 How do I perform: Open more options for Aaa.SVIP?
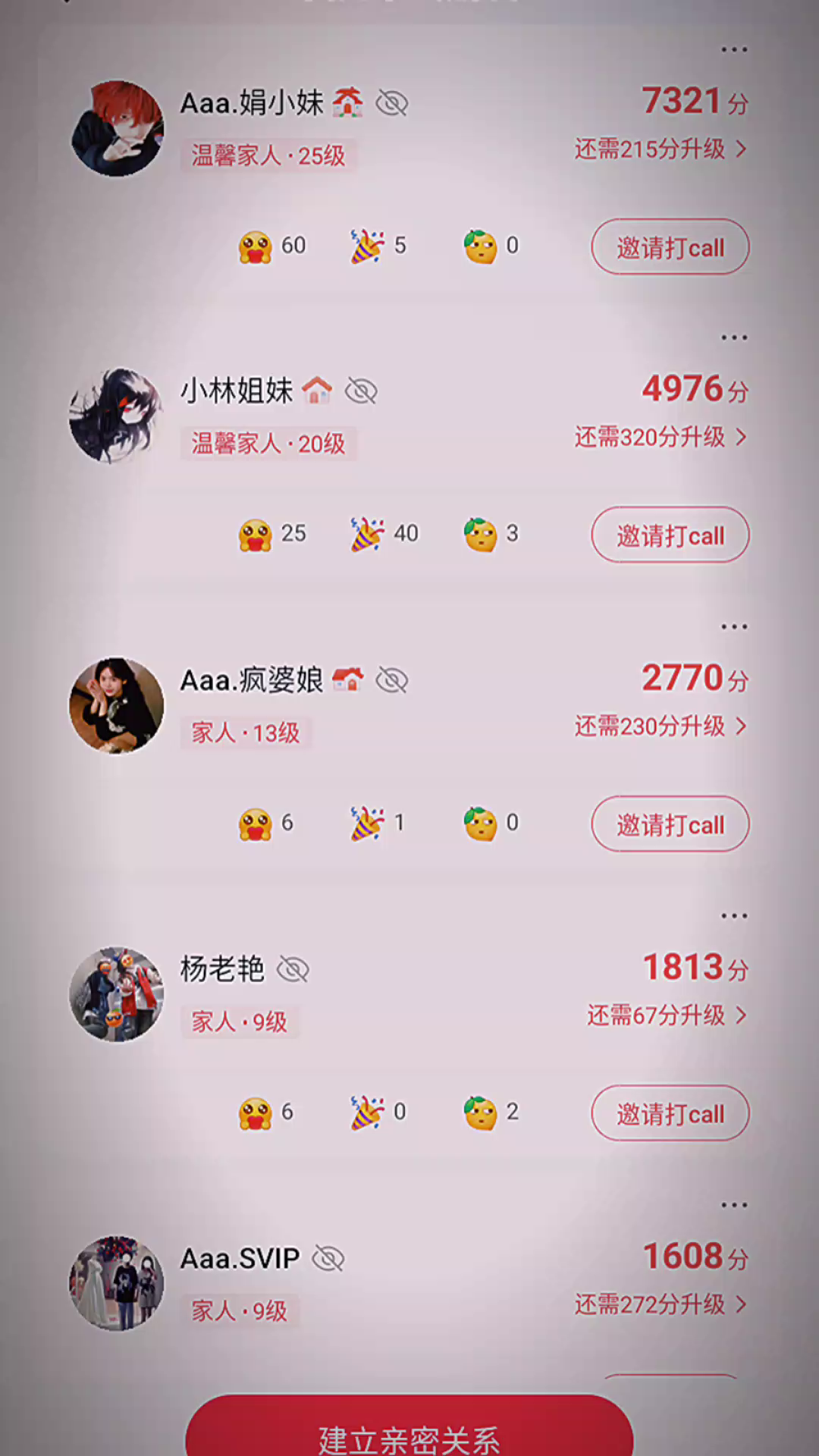coord(733,1205)
